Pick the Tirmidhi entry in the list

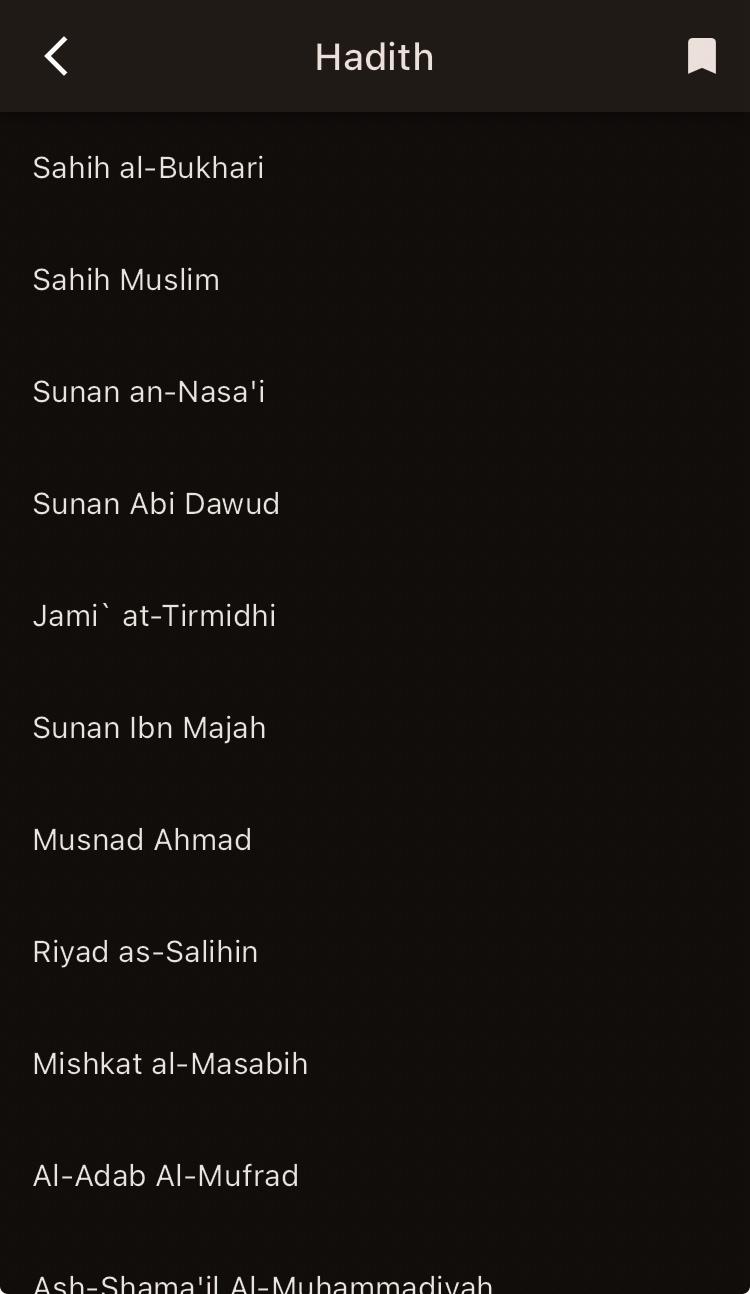point(154,616)
